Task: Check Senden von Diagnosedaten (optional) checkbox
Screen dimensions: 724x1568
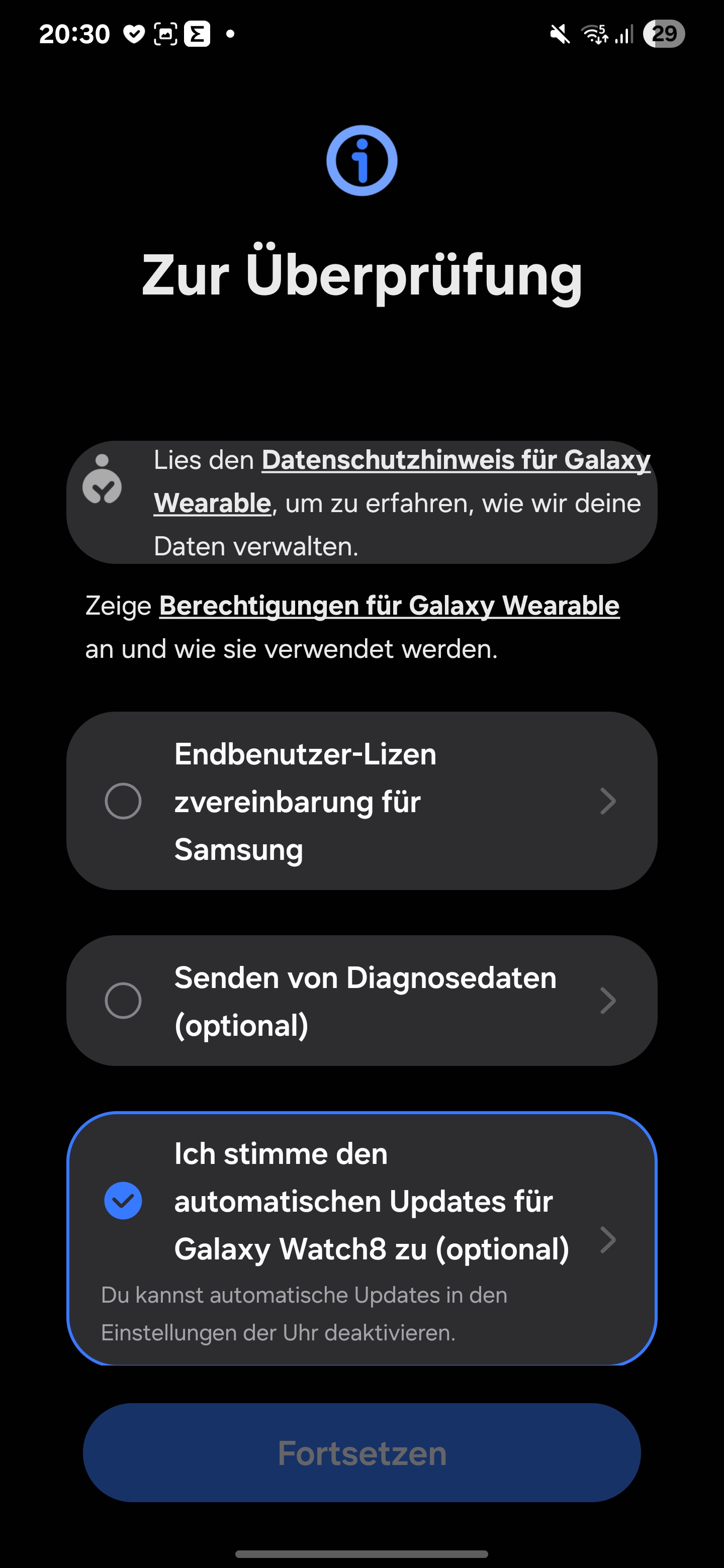Action: pos(123,1001)
